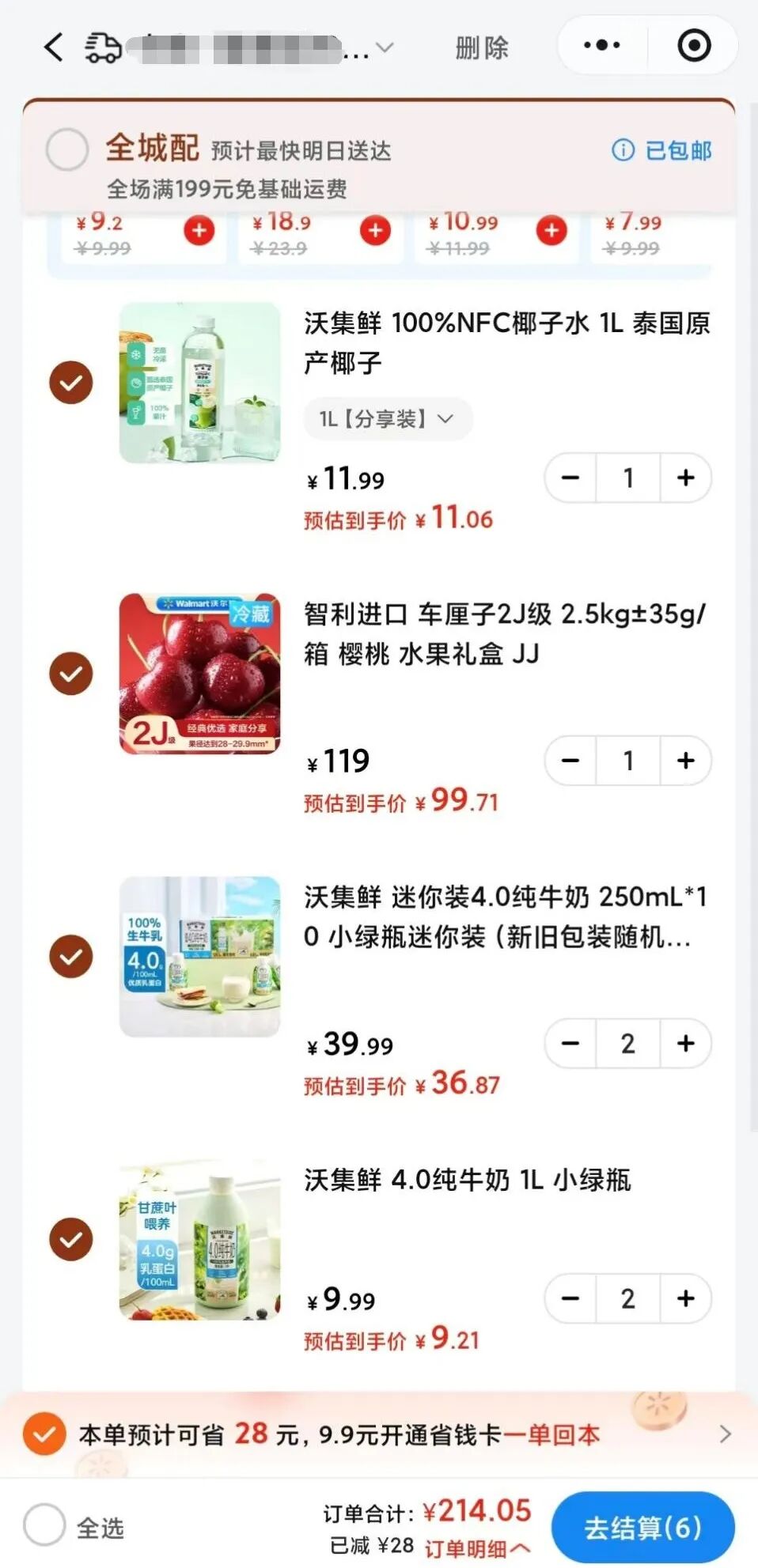Increase quantity of 迷你装纯牛奶
The width and height of the screenshot is (758, 1568).
click(685, 1044)
